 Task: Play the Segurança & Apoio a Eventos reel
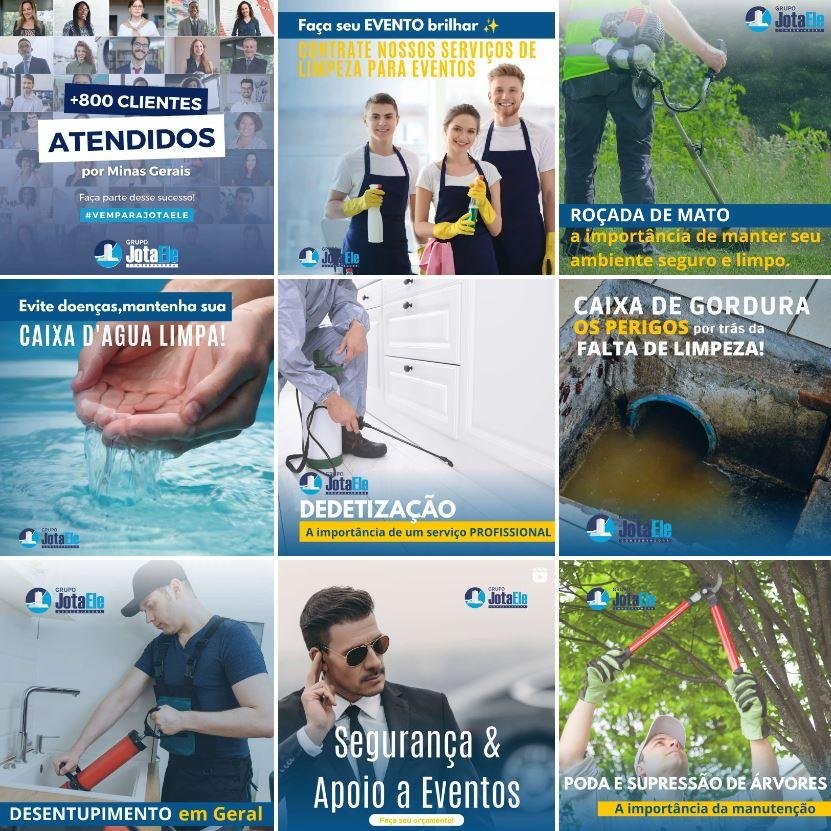click(x=416, y=694)
